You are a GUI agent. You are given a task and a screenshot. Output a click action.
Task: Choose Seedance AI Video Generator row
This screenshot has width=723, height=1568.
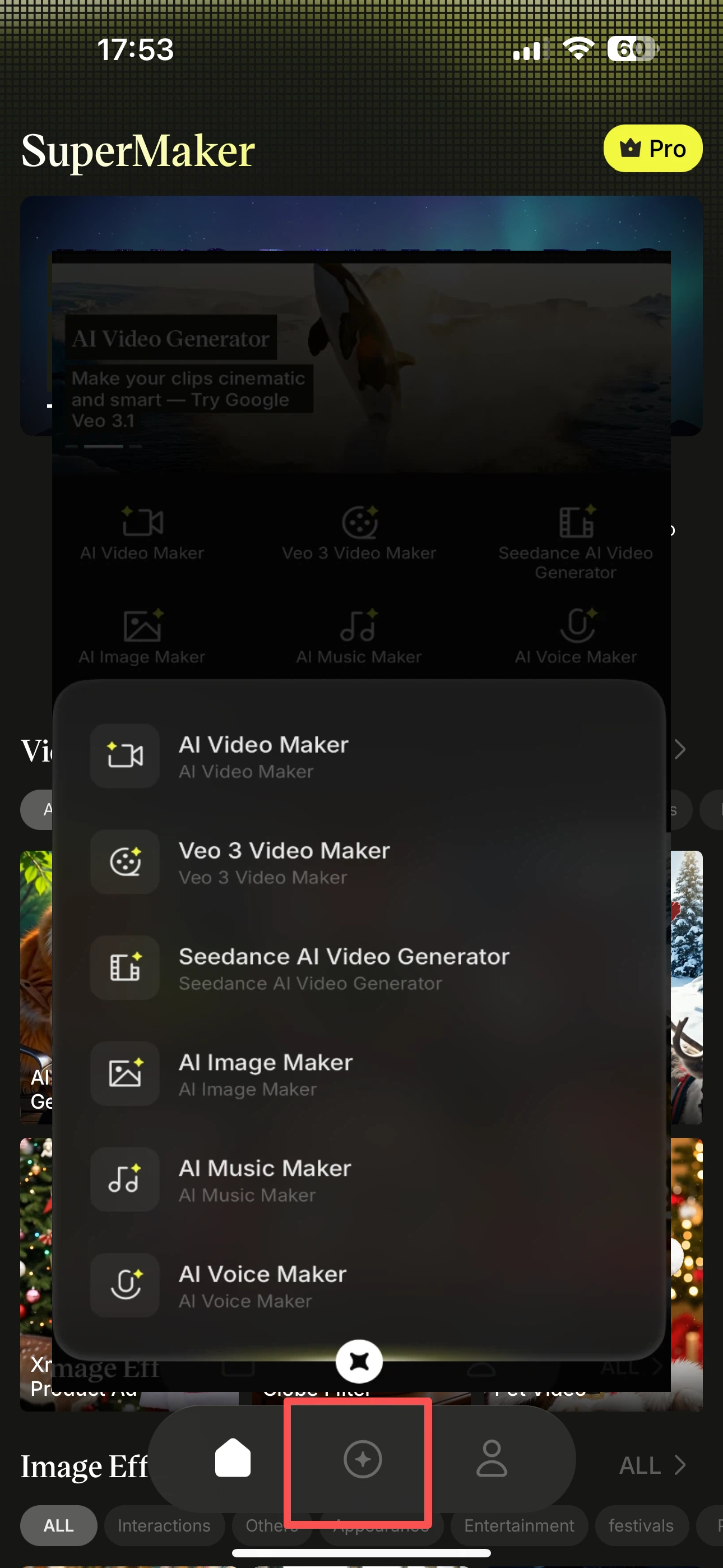click(359, 968)
